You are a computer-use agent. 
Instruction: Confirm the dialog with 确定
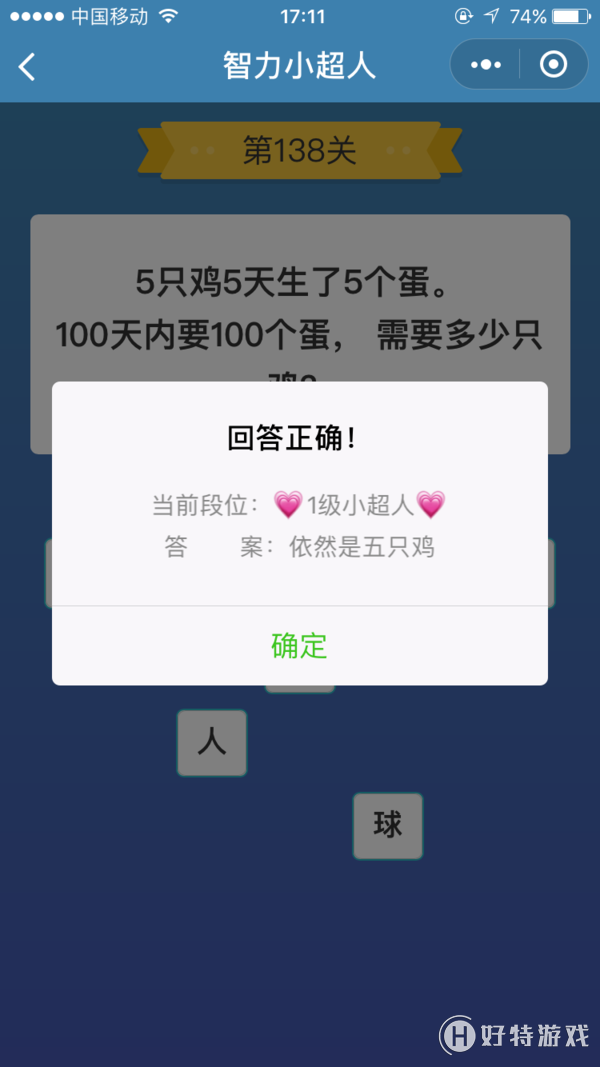(299, 646)
